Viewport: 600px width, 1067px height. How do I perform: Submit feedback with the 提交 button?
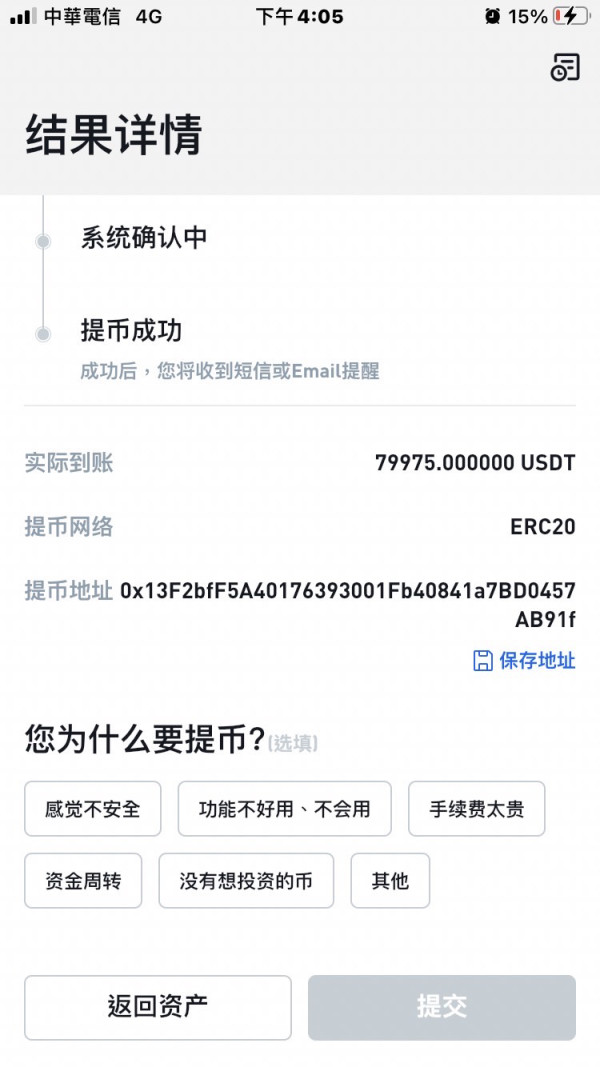pos(441,1007)
